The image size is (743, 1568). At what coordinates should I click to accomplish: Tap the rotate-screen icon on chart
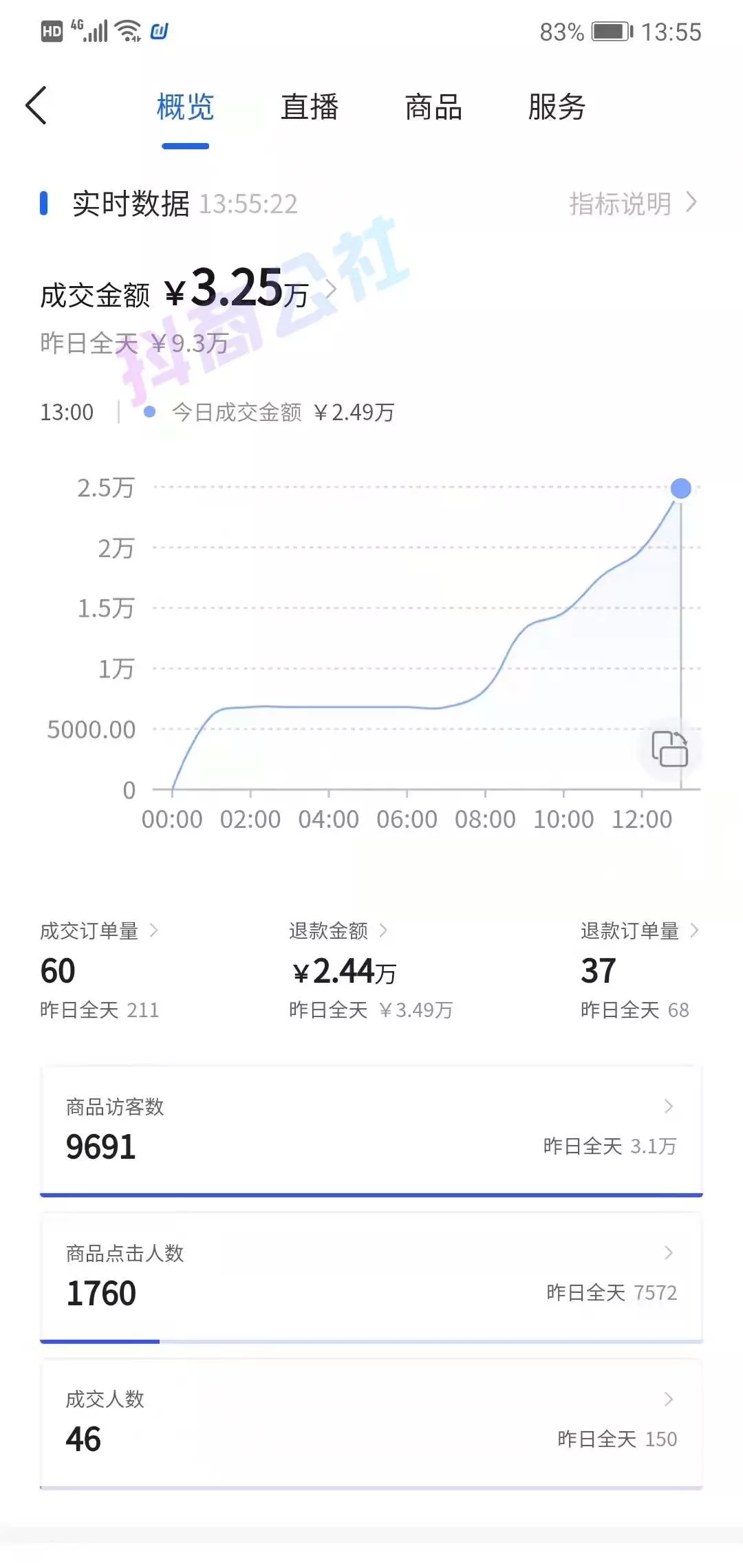pyautogui.click(x=669, y=749)
